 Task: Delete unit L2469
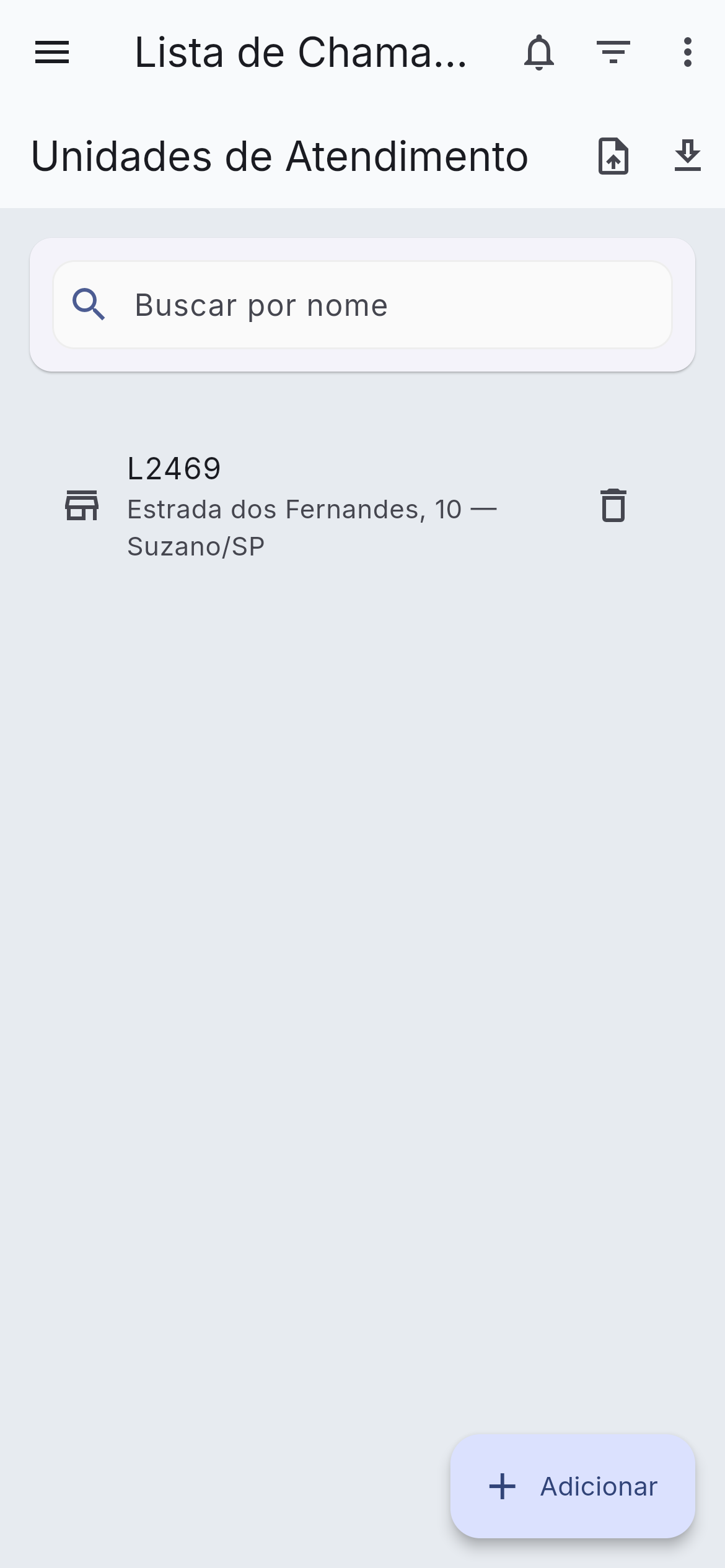pyautogui.click(x=613, y=506)
